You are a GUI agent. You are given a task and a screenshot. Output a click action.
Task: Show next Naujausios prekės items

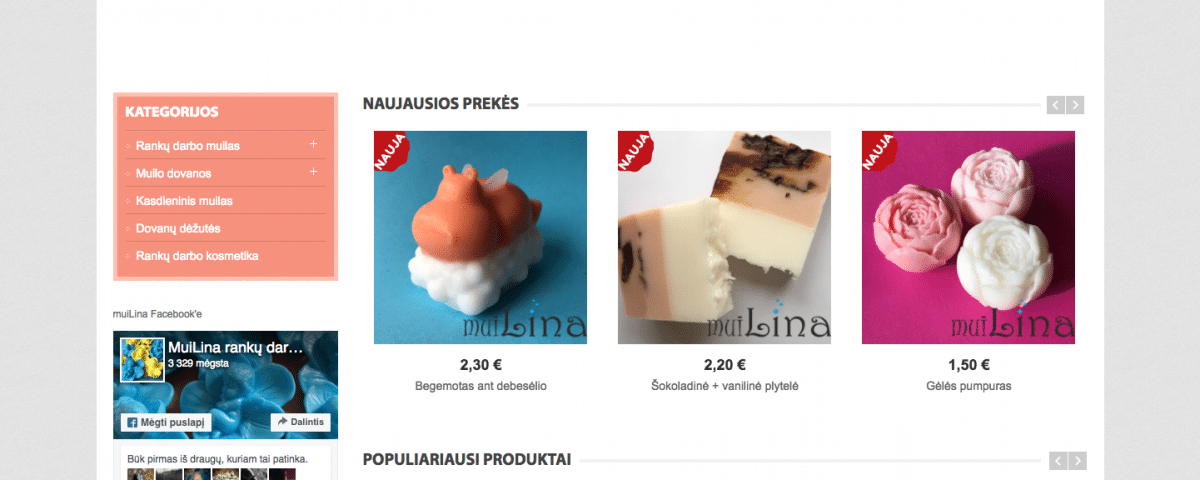click(1075, 105)
